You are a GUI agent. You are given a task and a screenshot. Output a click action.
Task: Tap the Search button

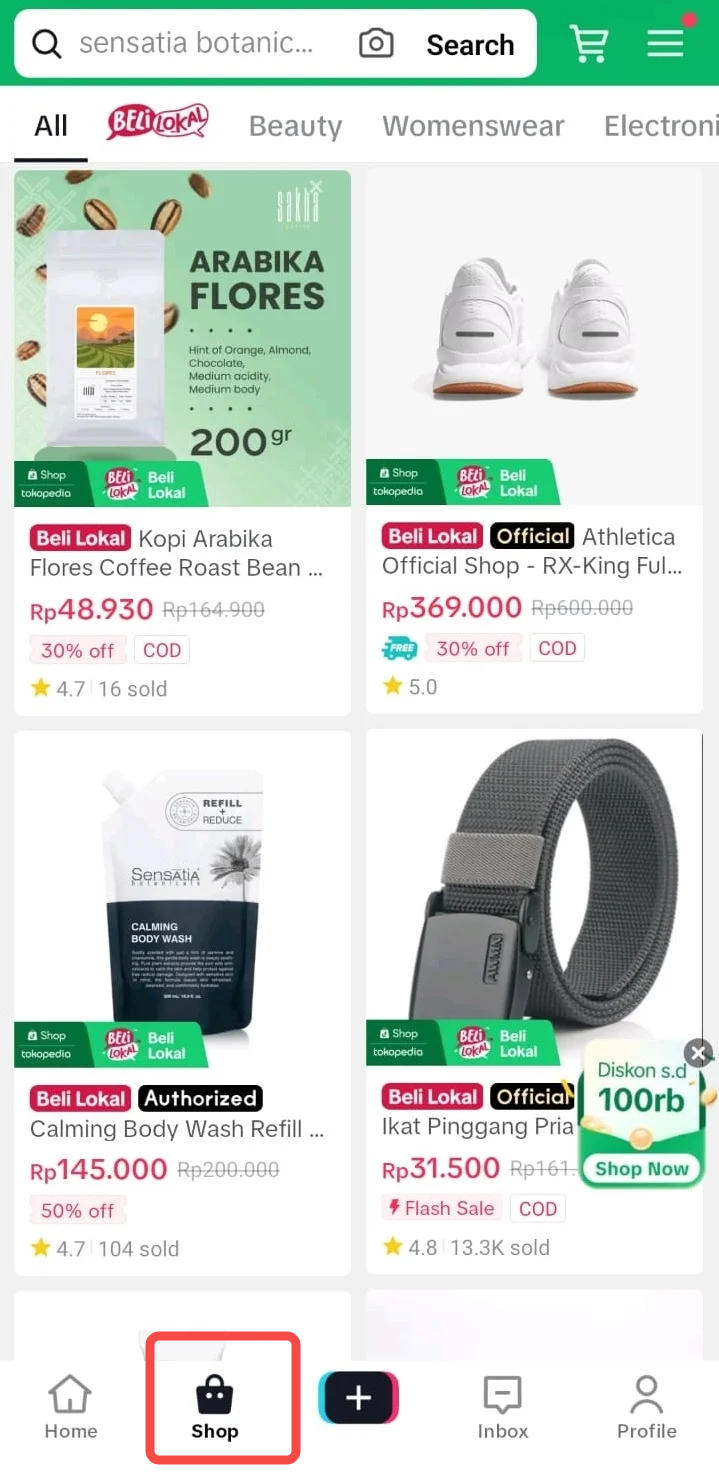coord(470,45)
